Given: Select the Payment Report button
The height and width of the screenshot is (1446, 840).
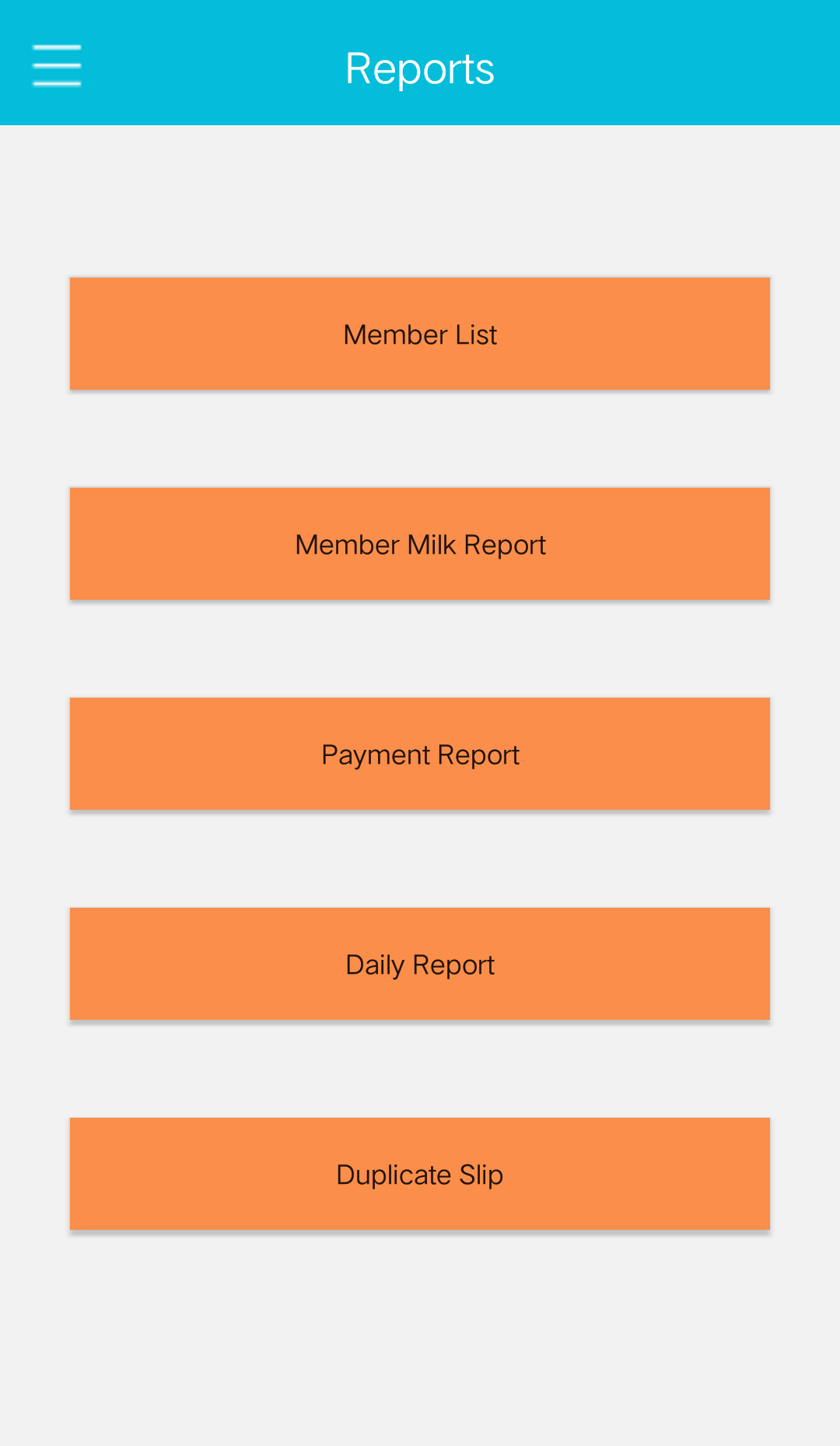Looking at the screenshot, I should point(420,754).
